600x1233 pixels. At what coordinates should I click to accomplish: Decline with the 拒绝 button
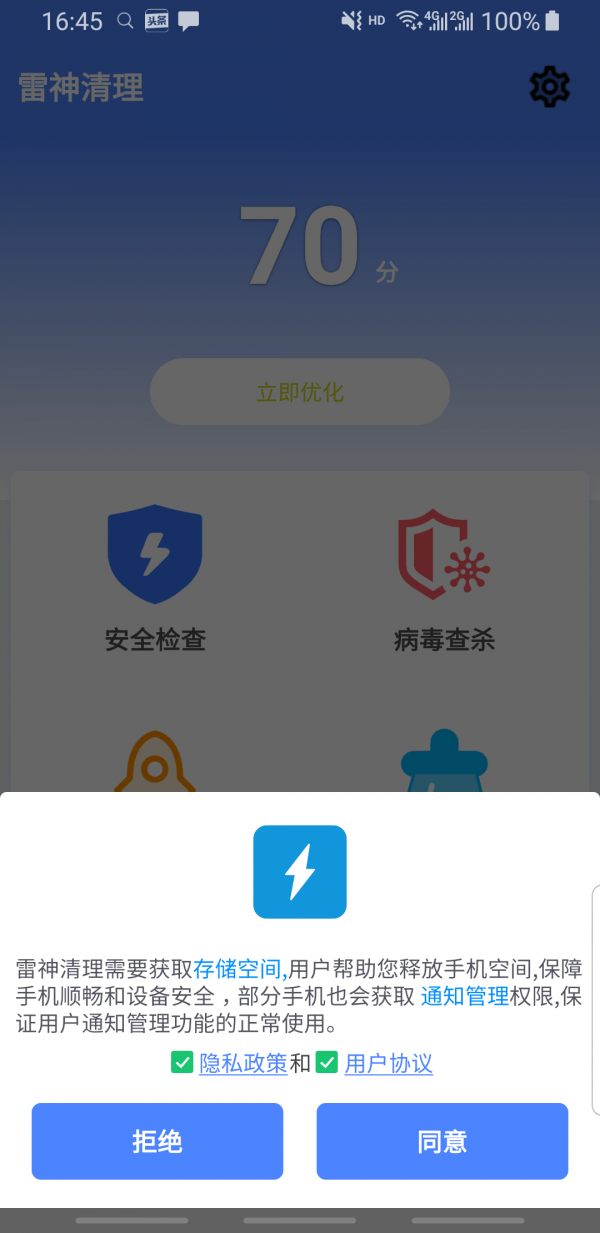tap(157, 1141)
